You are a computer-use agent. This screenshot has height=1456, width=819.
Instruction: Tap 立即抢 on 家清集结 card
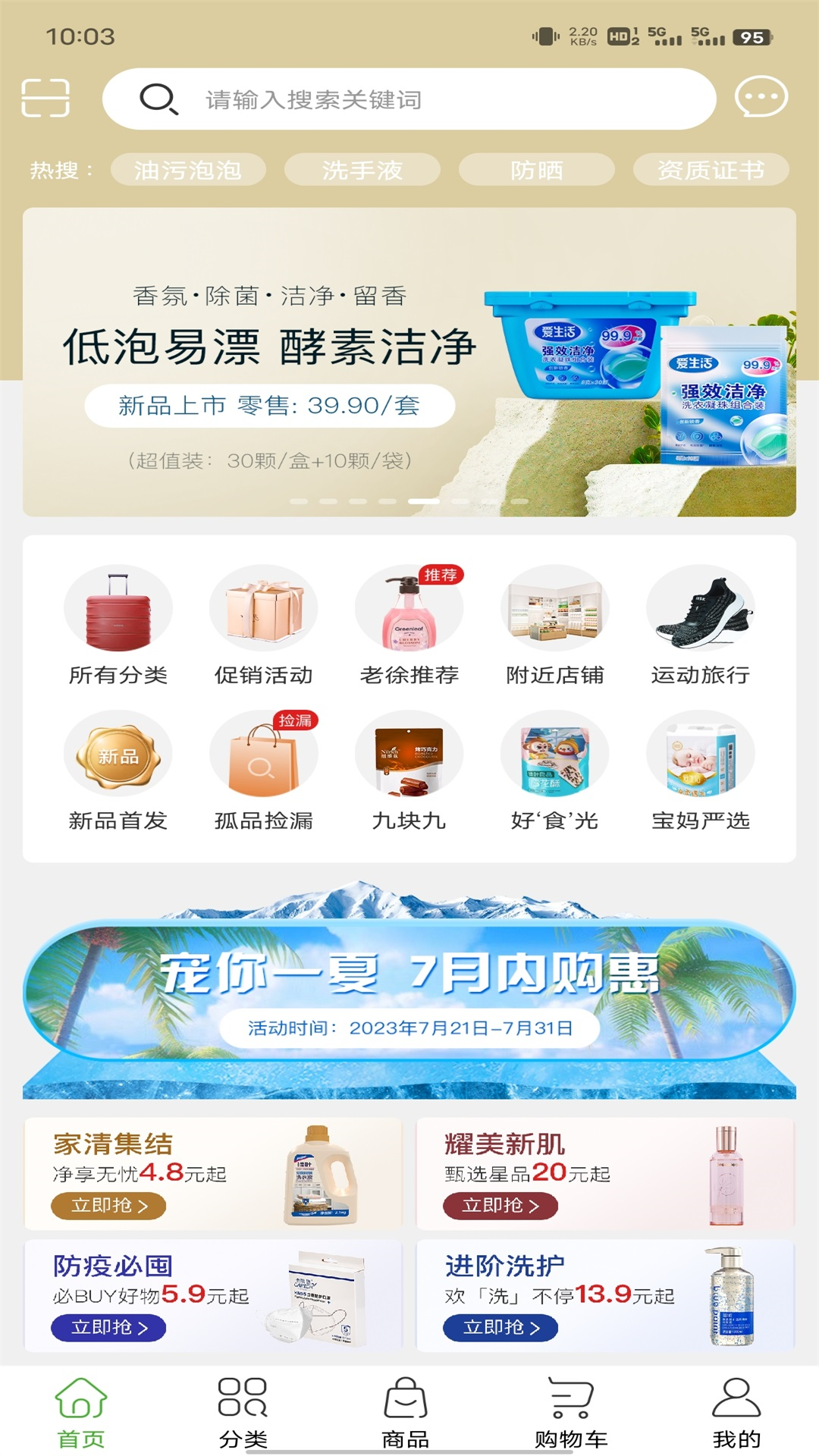108,1206
